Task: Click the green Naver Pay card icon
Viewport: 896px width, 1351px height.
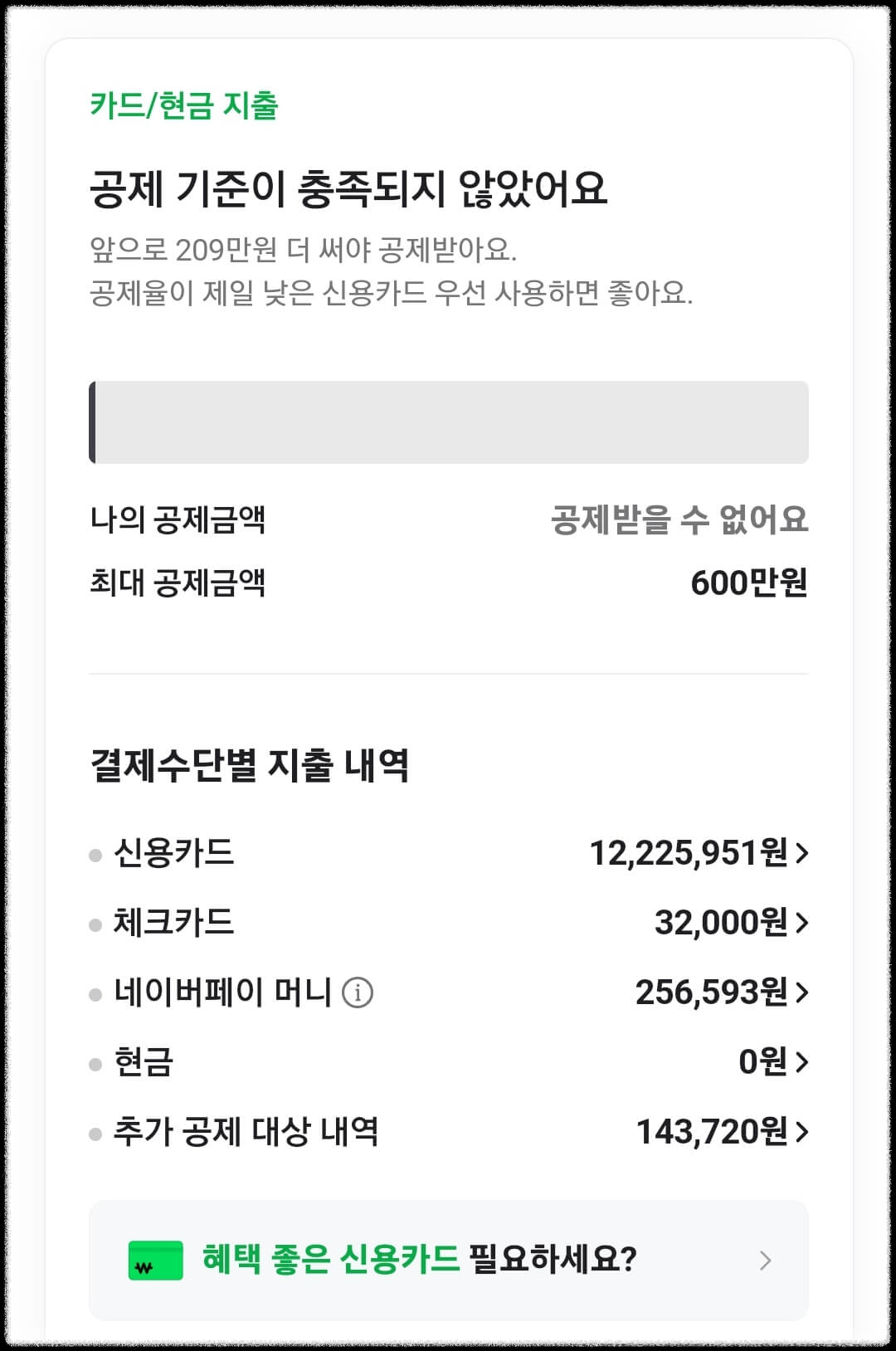Action: point(154,1258)
